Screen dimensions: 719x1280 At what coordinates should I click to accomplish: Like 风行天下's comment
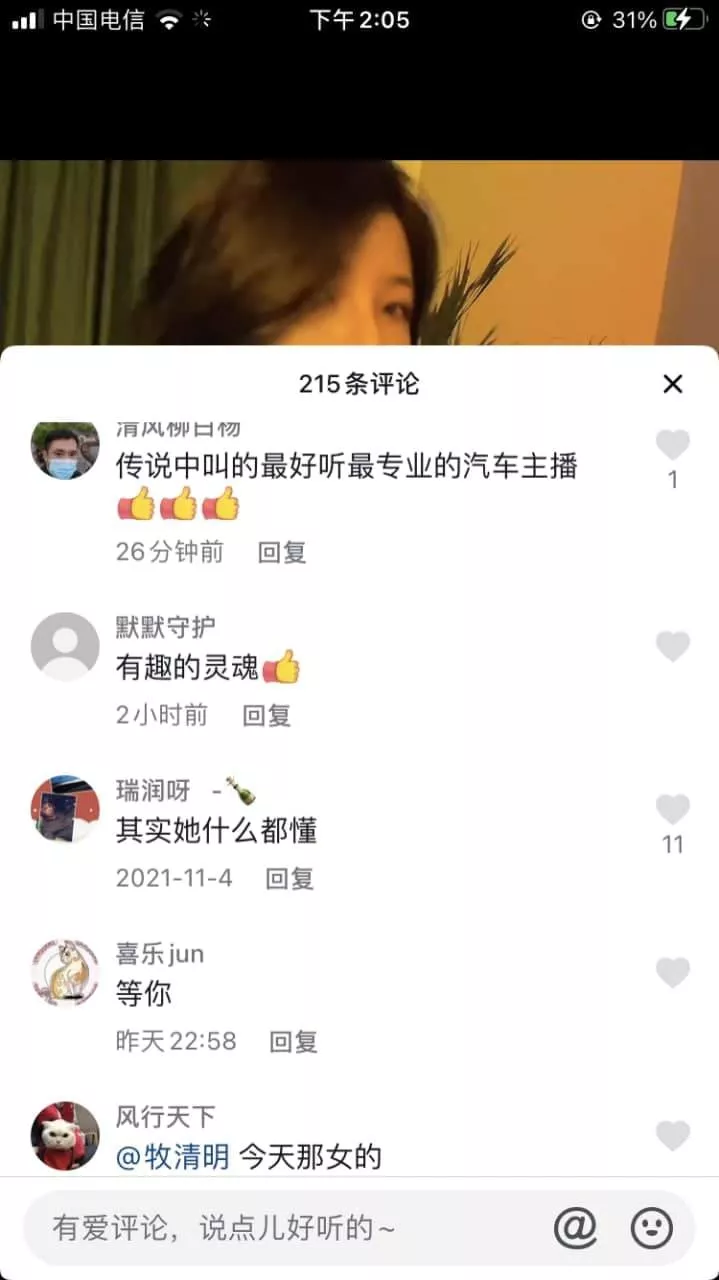[673, 1136]
